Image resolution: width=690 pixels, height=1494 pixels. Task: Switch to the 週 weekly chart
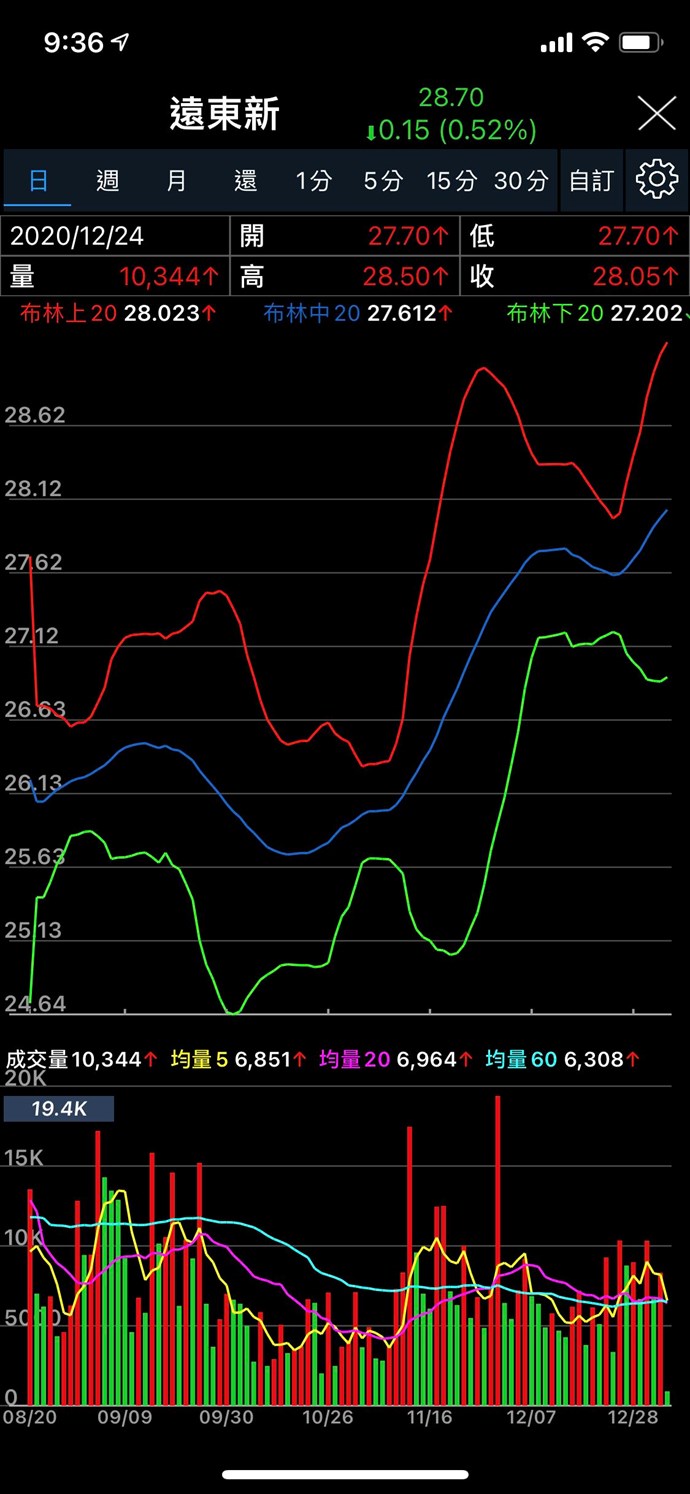click(108, 181)
